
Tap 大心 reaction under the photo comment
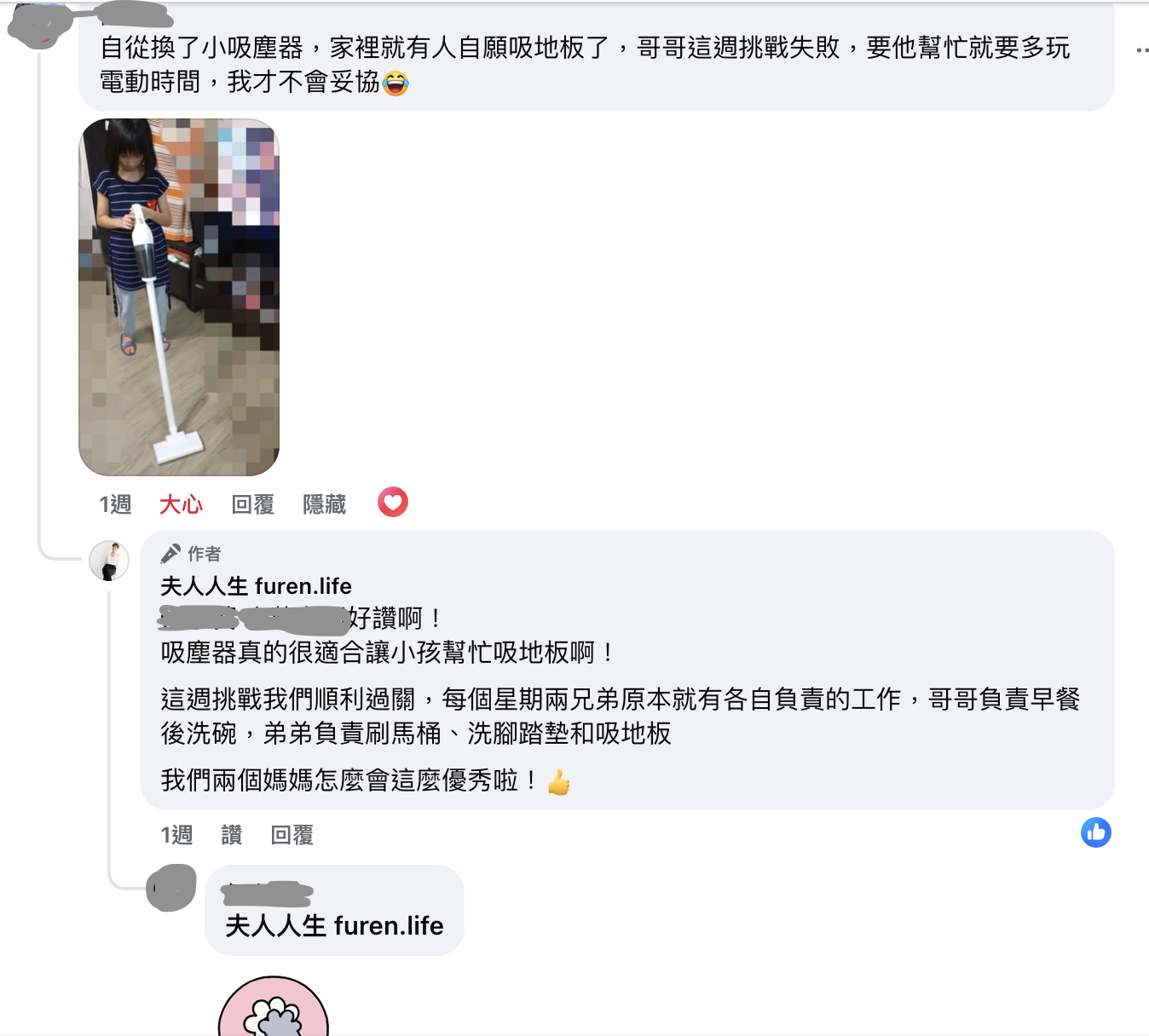[x=181, y=505]
